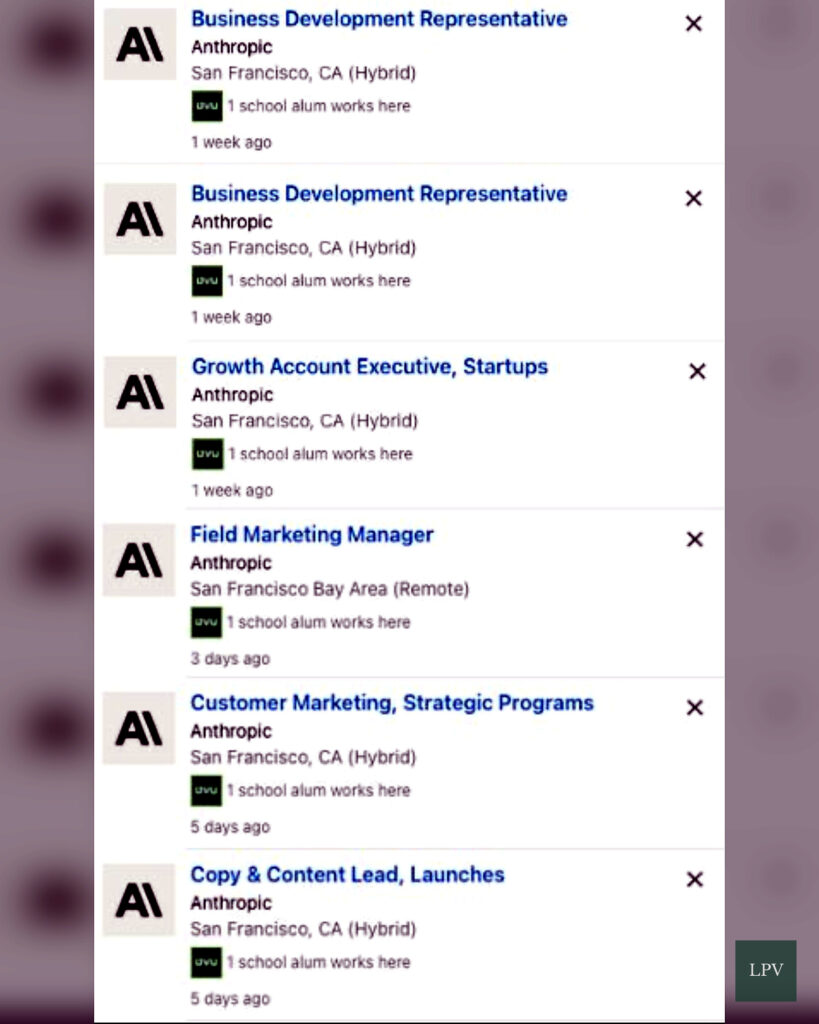
Task: Click the Anthropic logo next to Field Marketing Manager
Action: (x=139, y=560)
